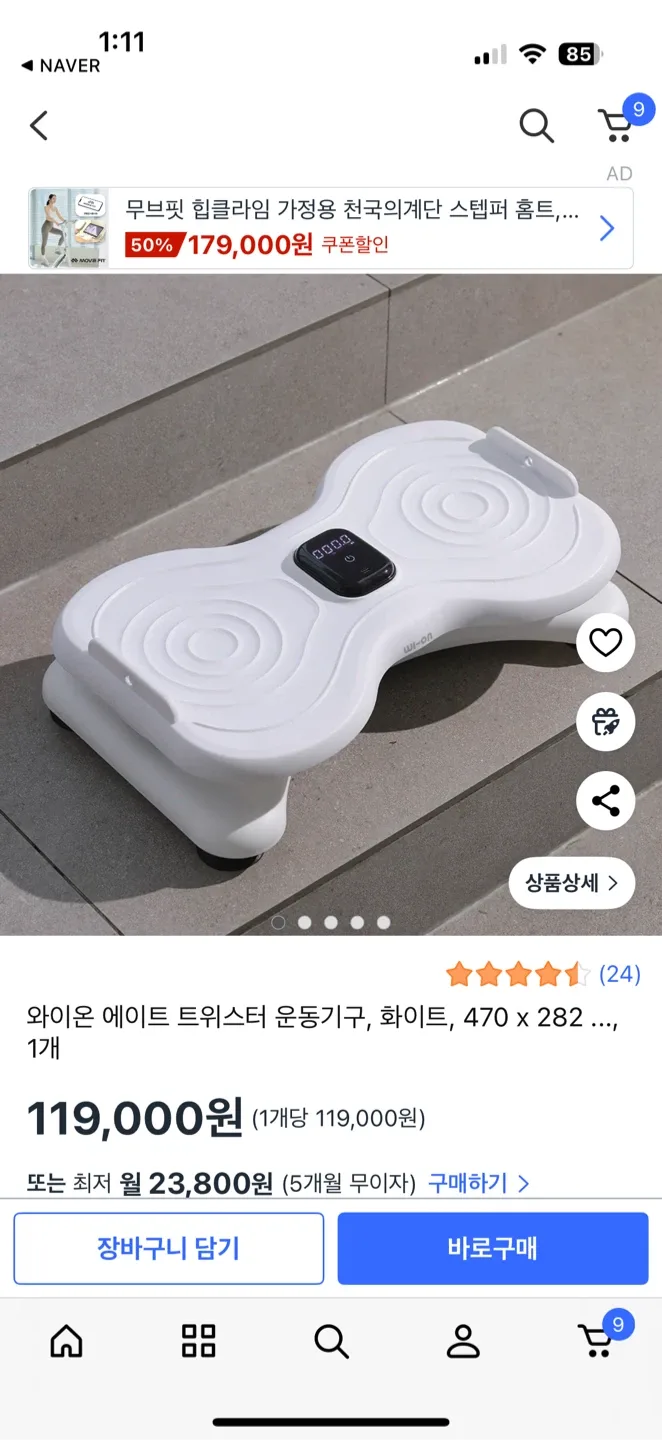Screen dimensions: 662x1440
Task: Share this product
Action: 605,801
